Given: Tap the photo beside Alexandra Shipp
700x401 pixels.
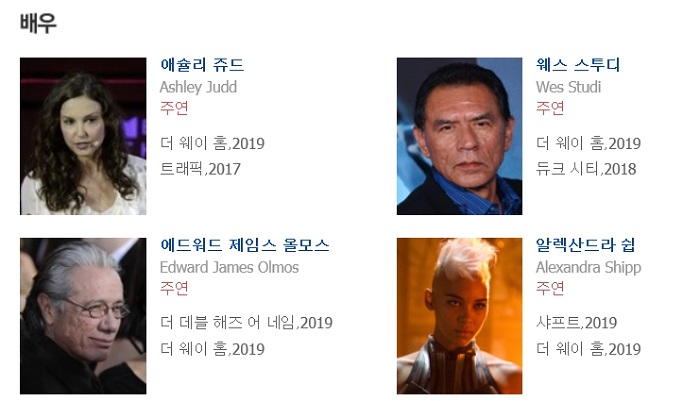Looking at the screenshot, I should (459, 316).
